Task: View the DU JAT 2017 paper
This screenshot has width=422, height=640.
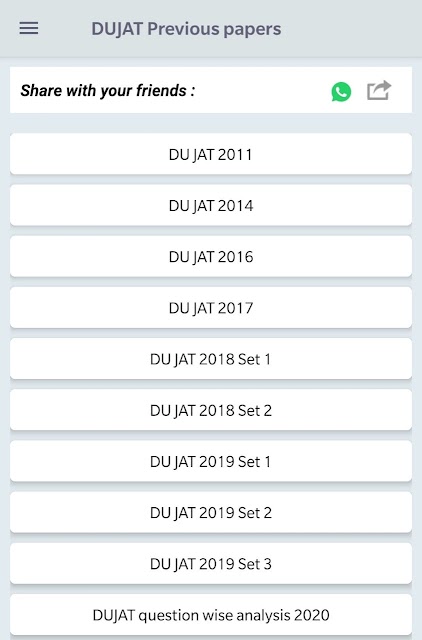Action: click(x=211, y=308)
